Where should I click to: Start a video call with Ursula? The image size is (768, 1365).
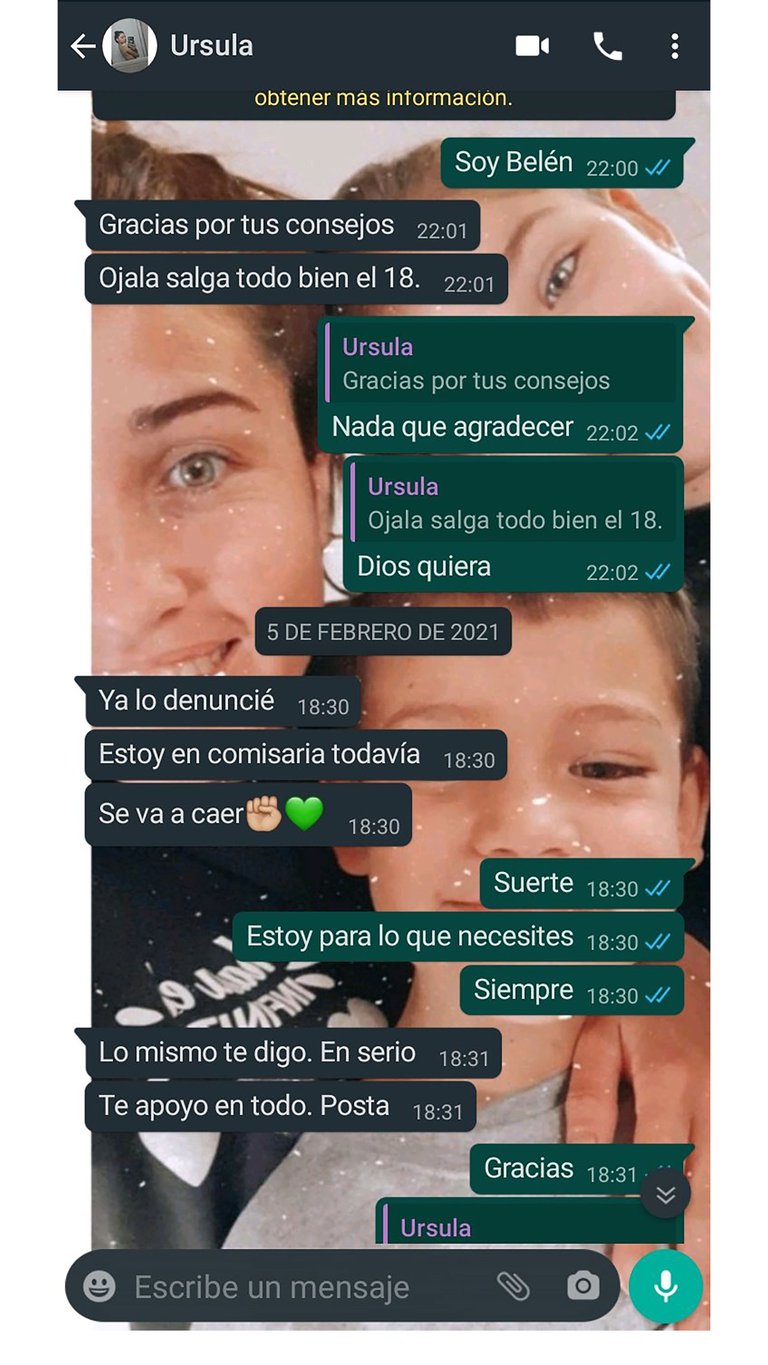[x=532, y=46]
